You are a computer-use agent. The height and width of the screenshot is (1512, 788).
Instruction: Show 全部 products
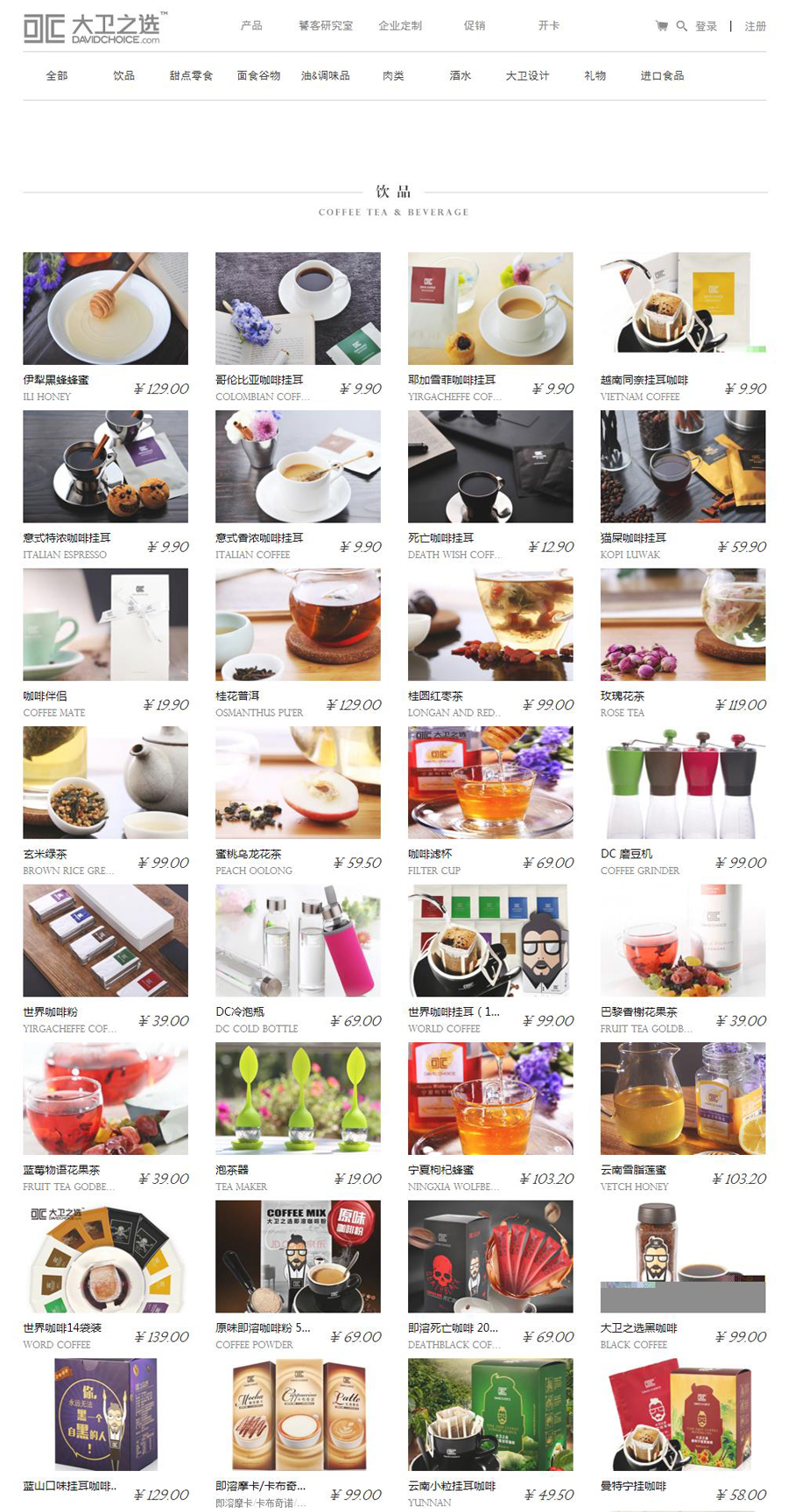(x=57, y=76)
